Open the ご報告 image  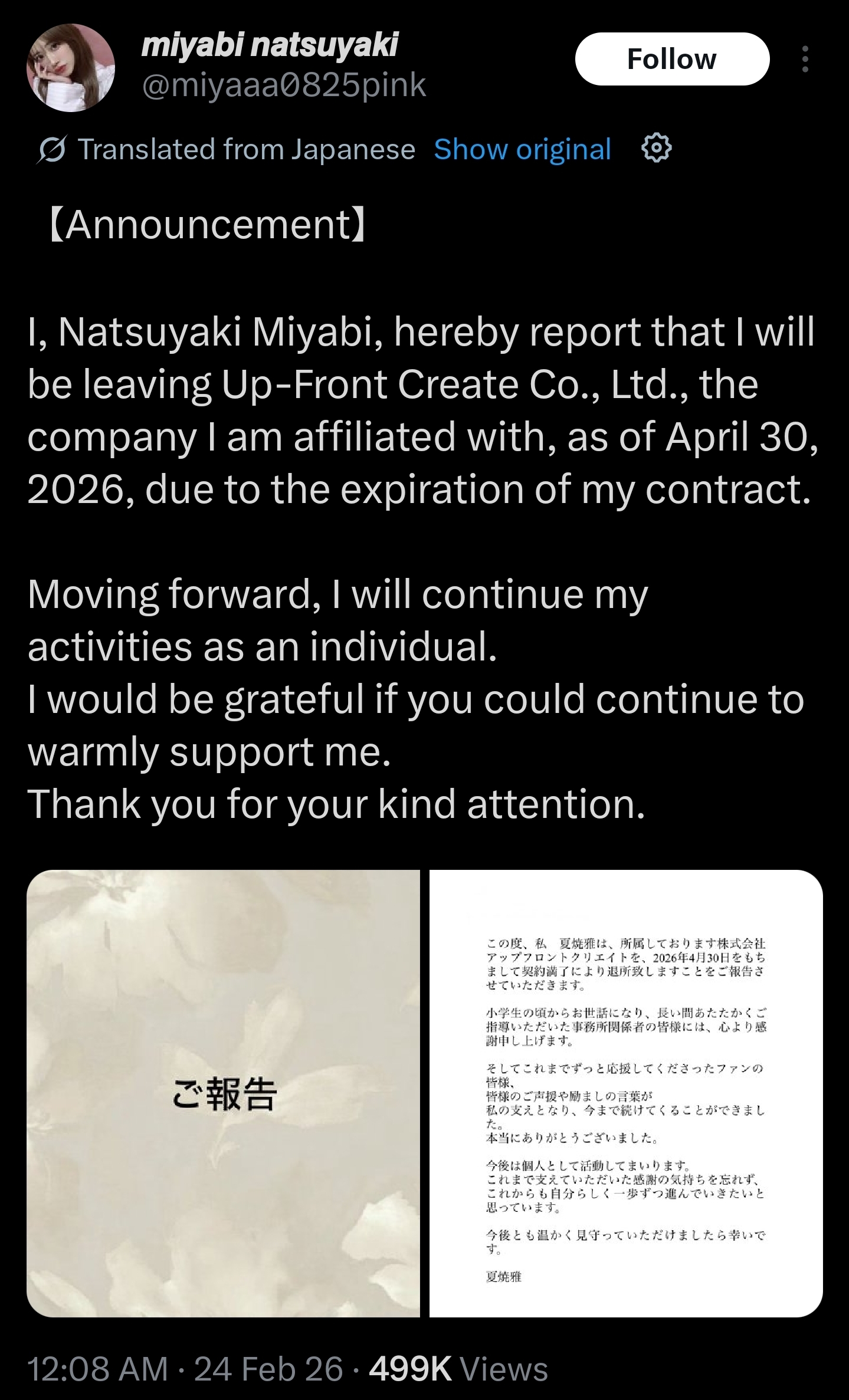point(224,1093)
